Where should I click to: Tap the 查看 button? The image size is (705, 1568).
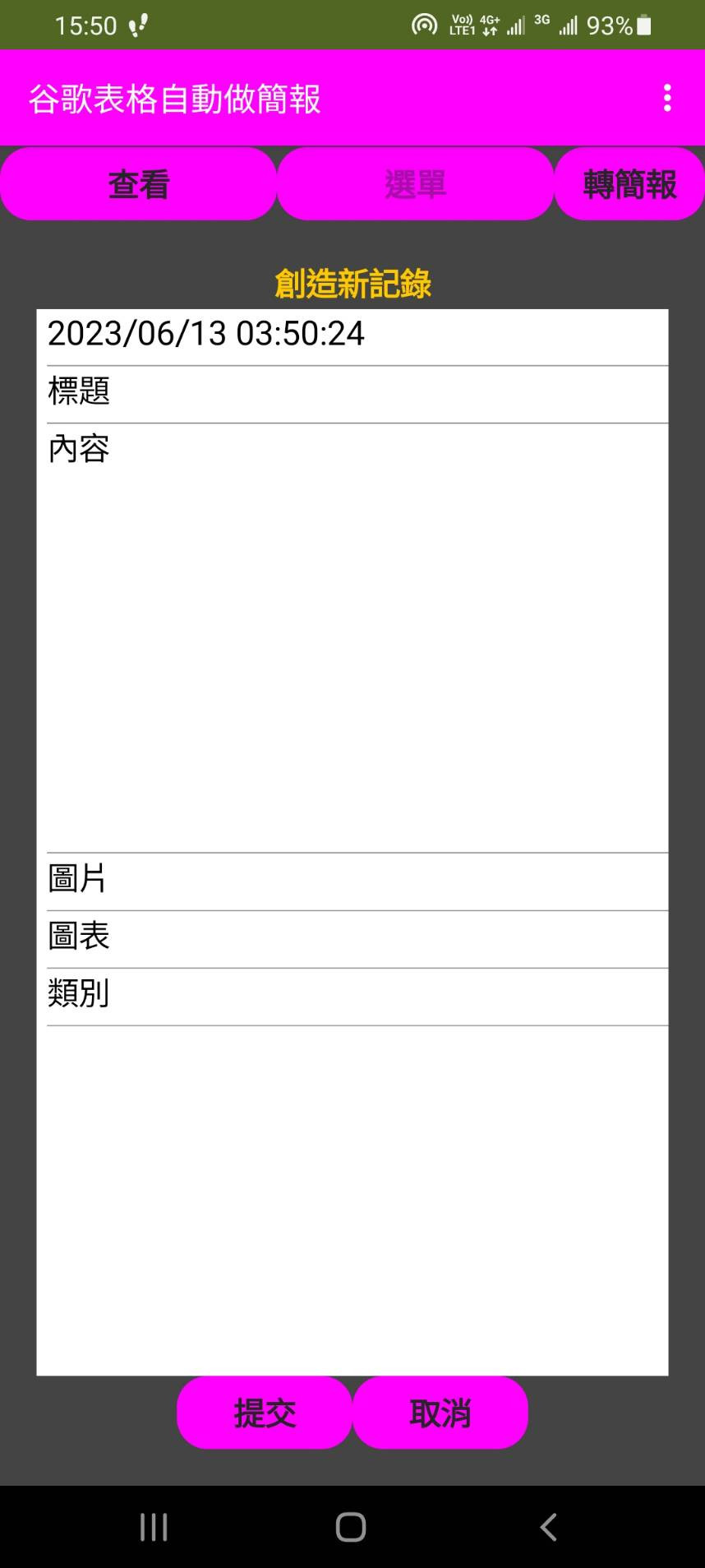[x=138, y=184]
